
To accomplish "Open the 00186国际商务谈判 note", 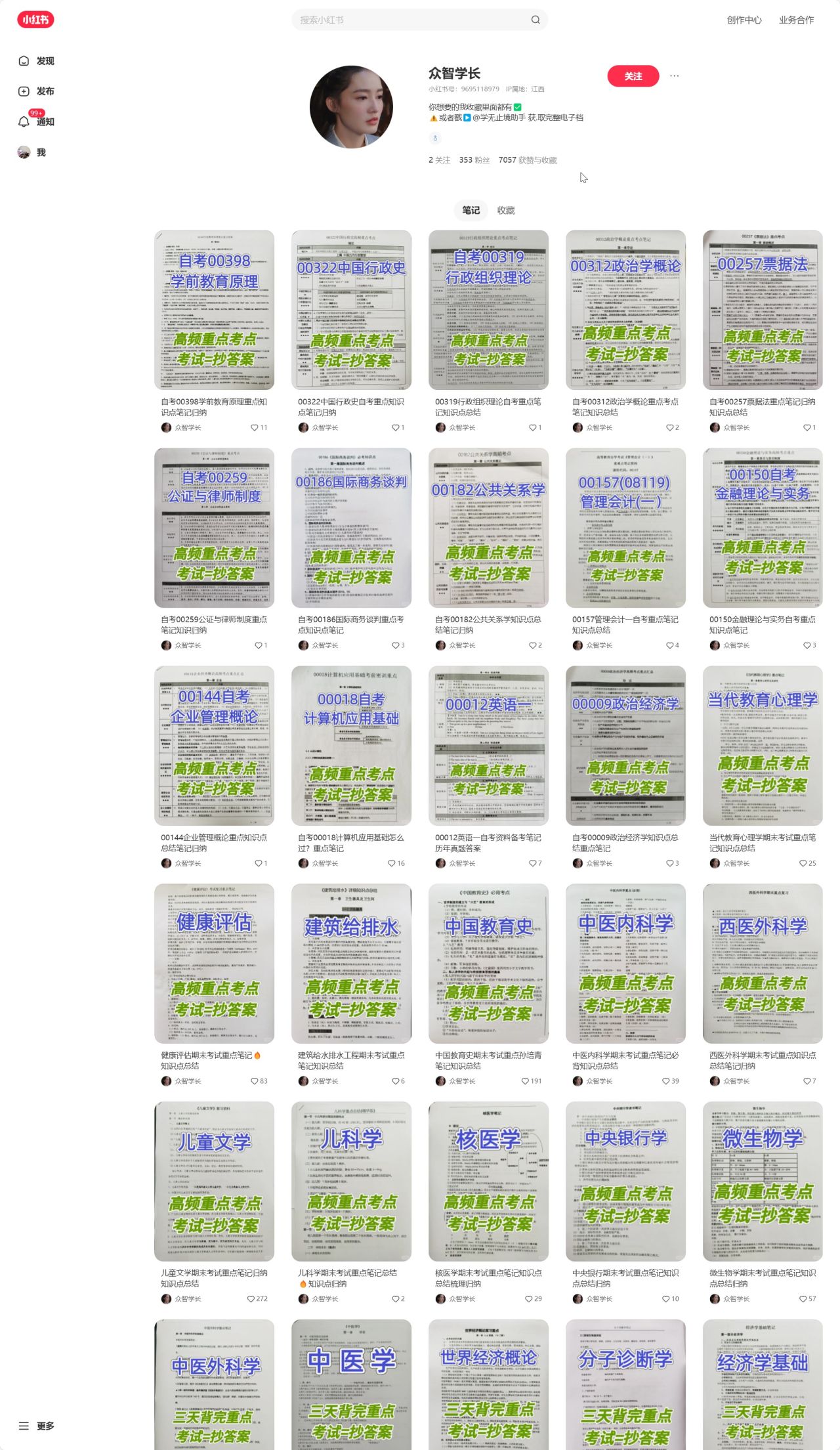I will tap(351, 528).
